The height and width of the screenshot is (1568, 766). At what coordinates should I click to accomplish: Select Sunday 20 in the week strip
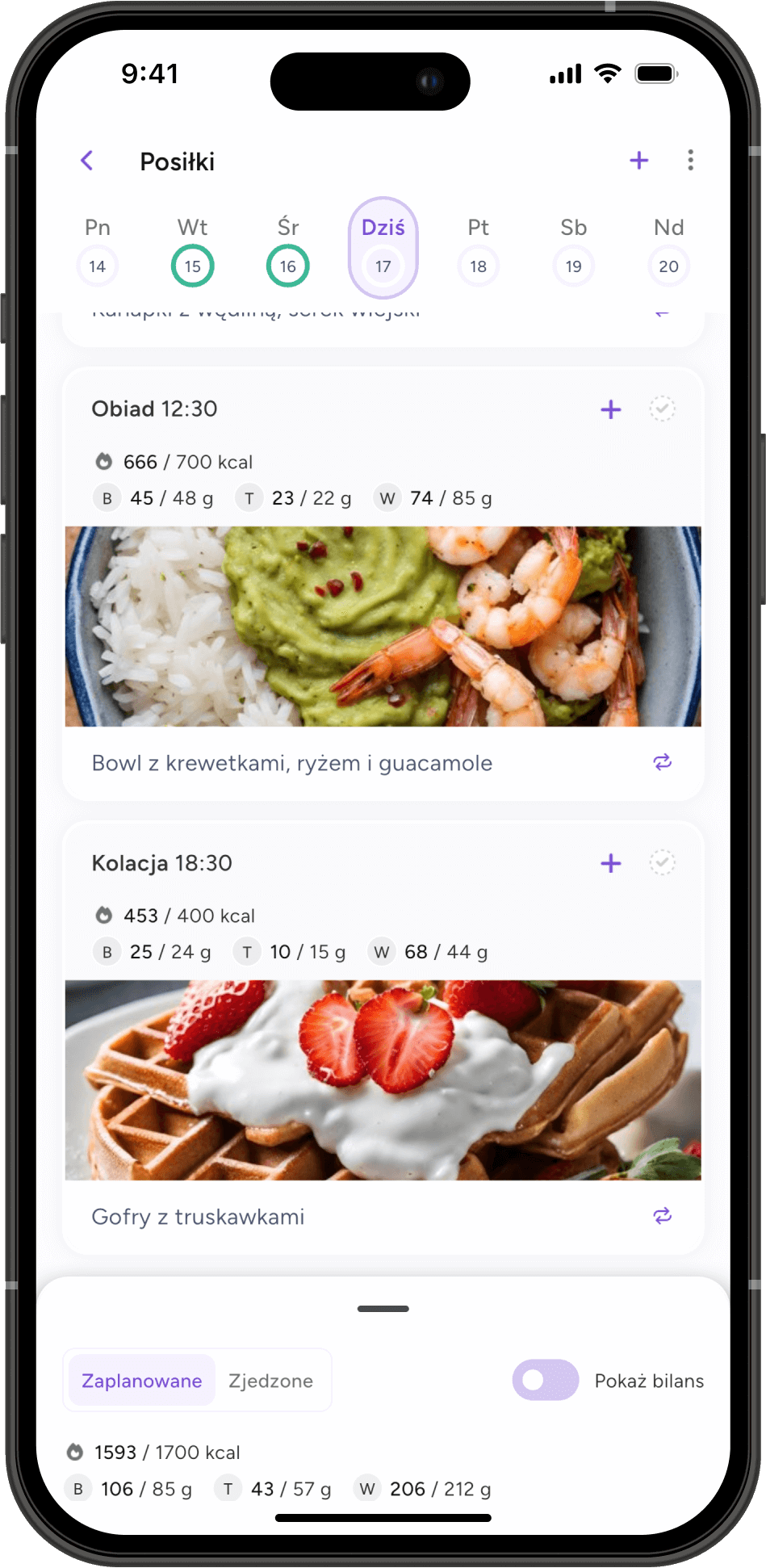668,266
